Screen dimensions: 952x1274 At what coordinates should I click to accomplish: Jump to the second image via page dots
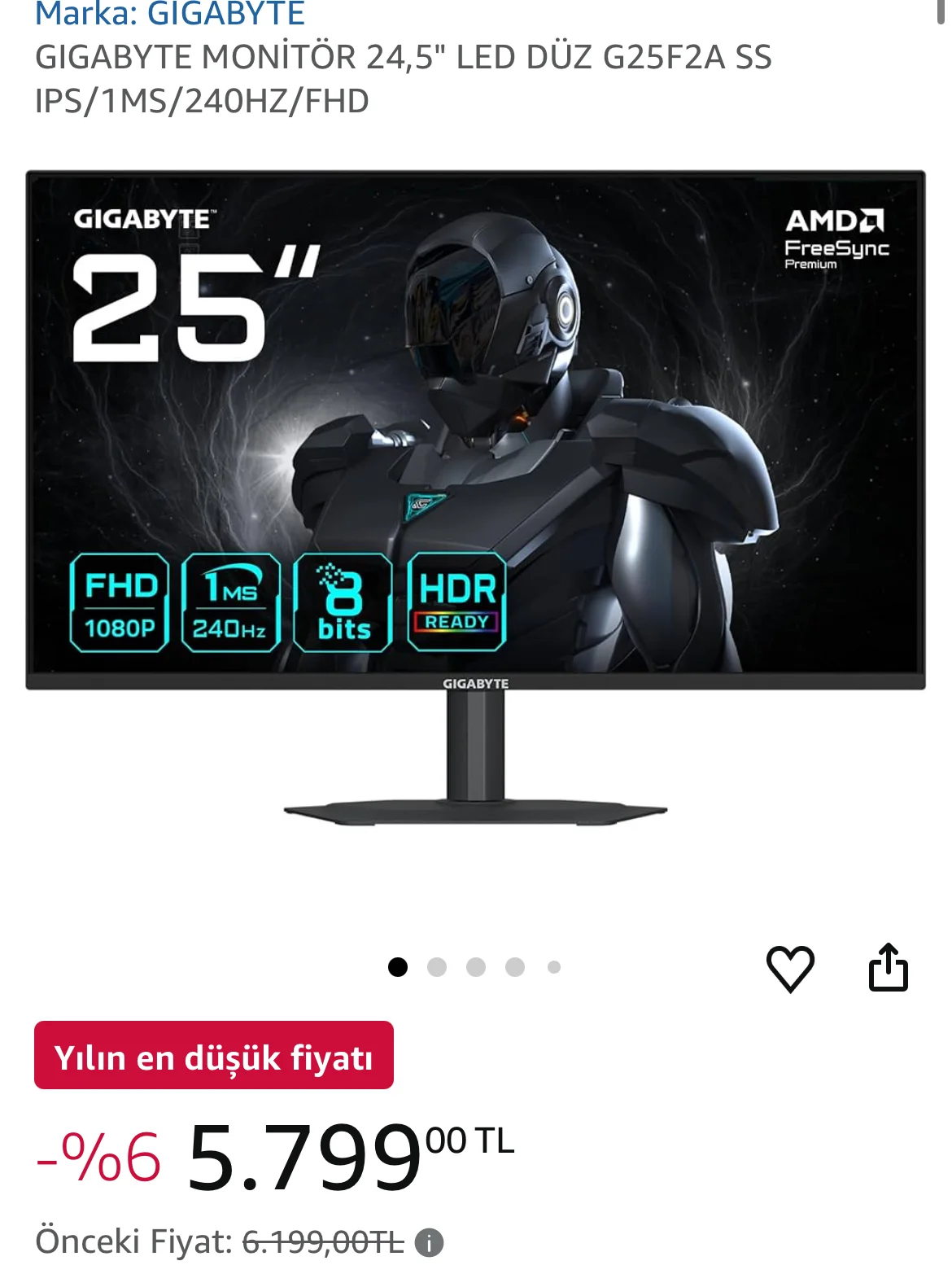pos(437,967)
